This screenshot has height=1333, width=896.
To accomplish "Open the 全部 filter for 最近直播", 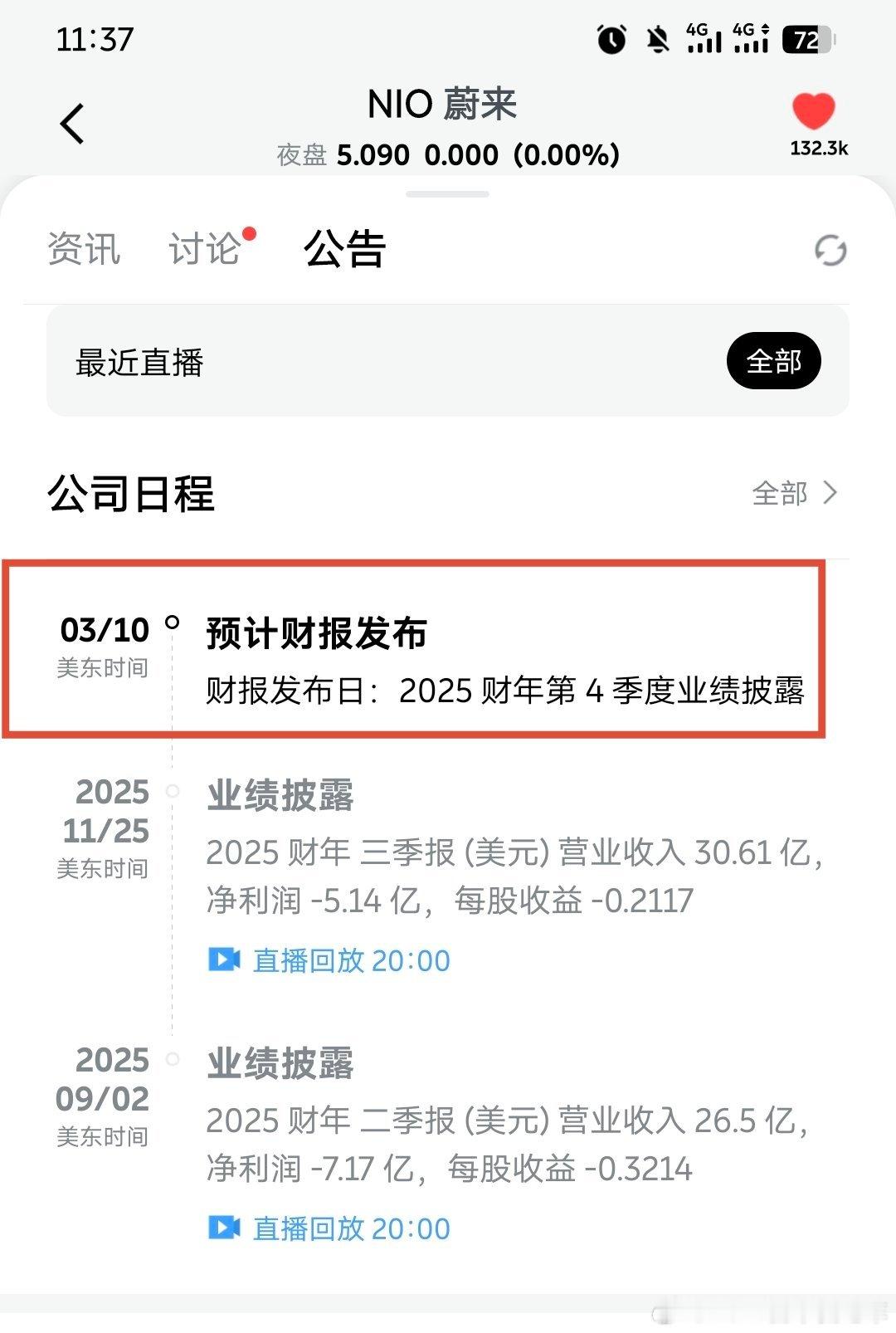I will coord(775,360).
